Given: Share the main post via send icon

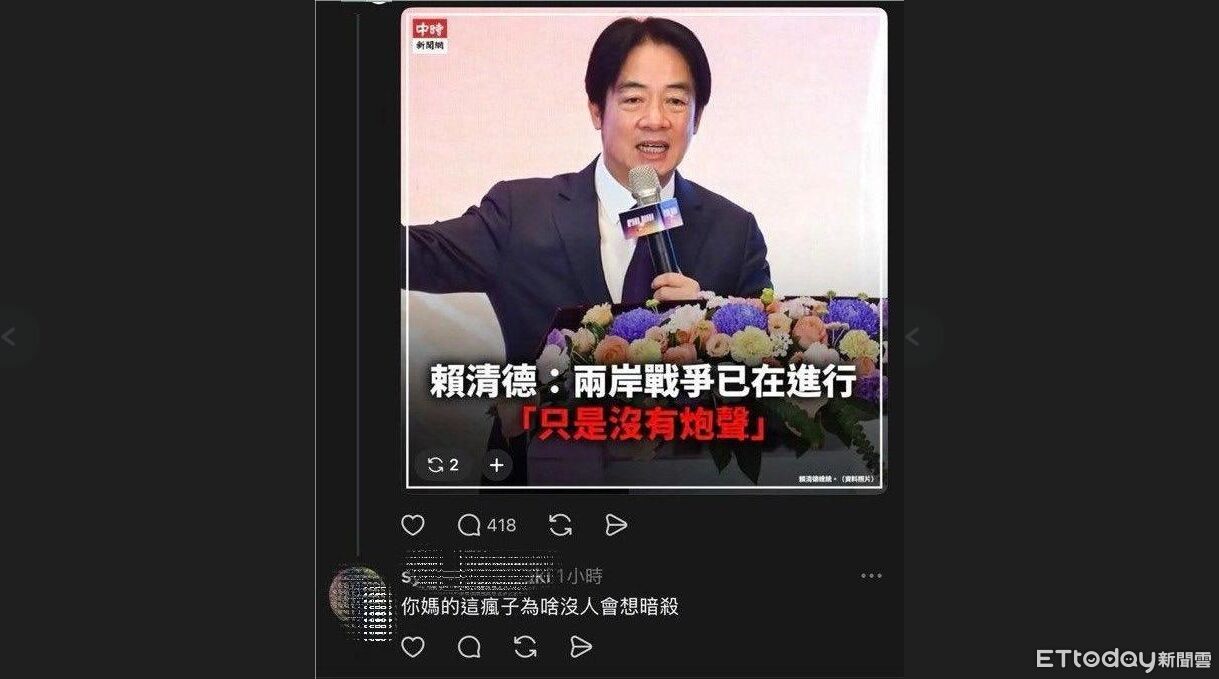Looking at the screenshot, I should click(x=616, y=525).
